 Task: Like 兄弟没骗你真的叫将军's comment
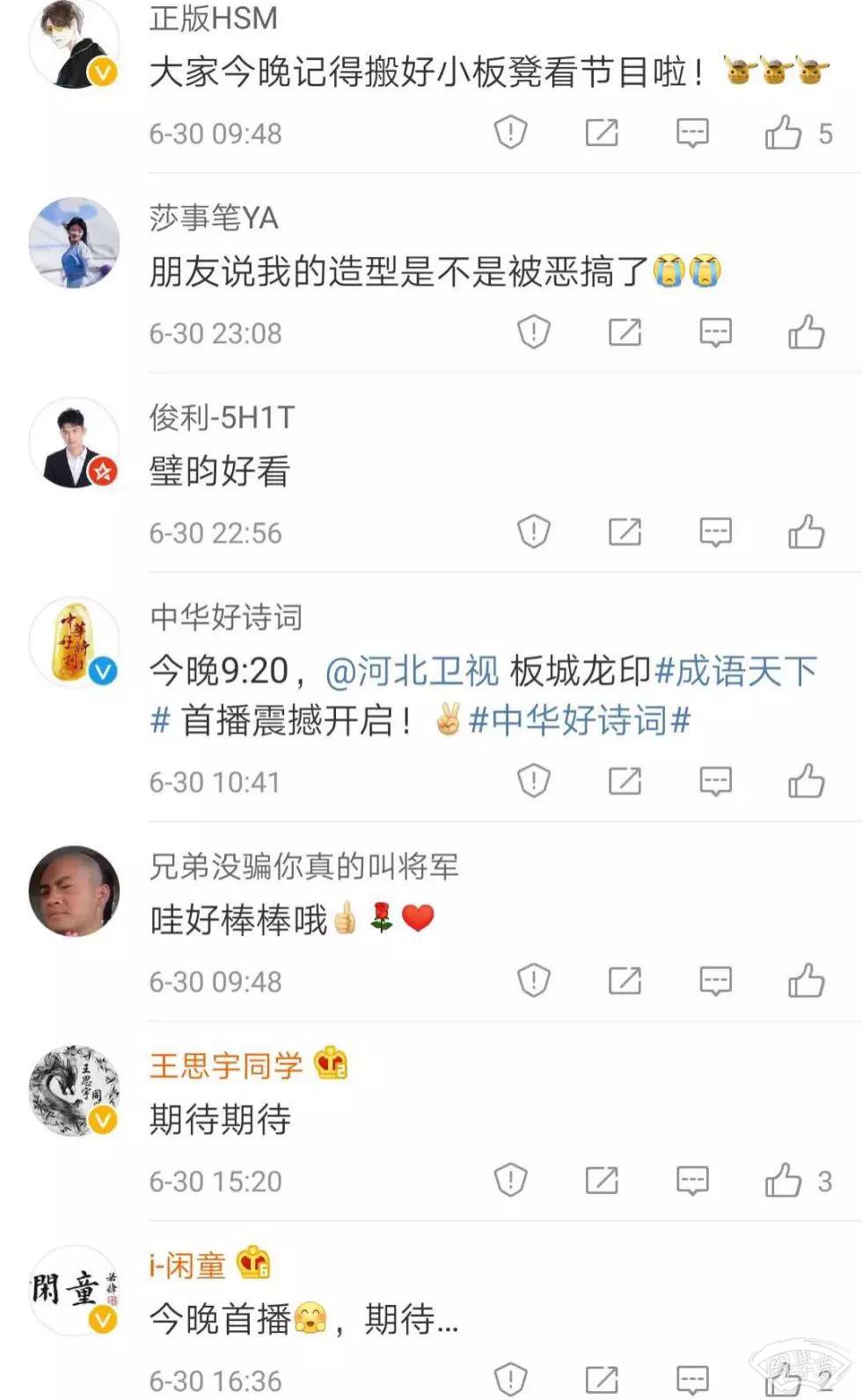click(x=806, y=981)
